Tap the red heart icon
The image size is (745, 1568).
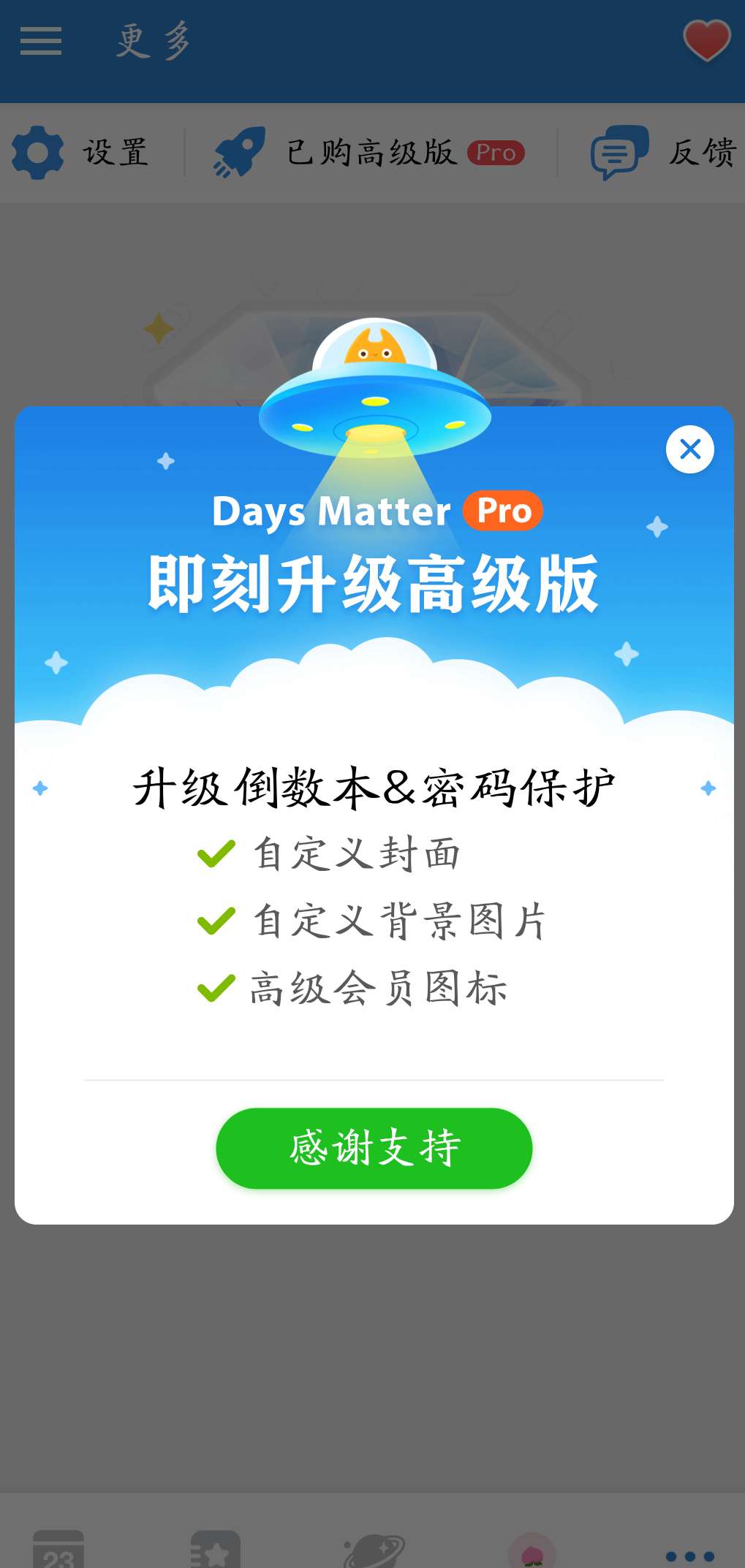(x=706, y=41)
